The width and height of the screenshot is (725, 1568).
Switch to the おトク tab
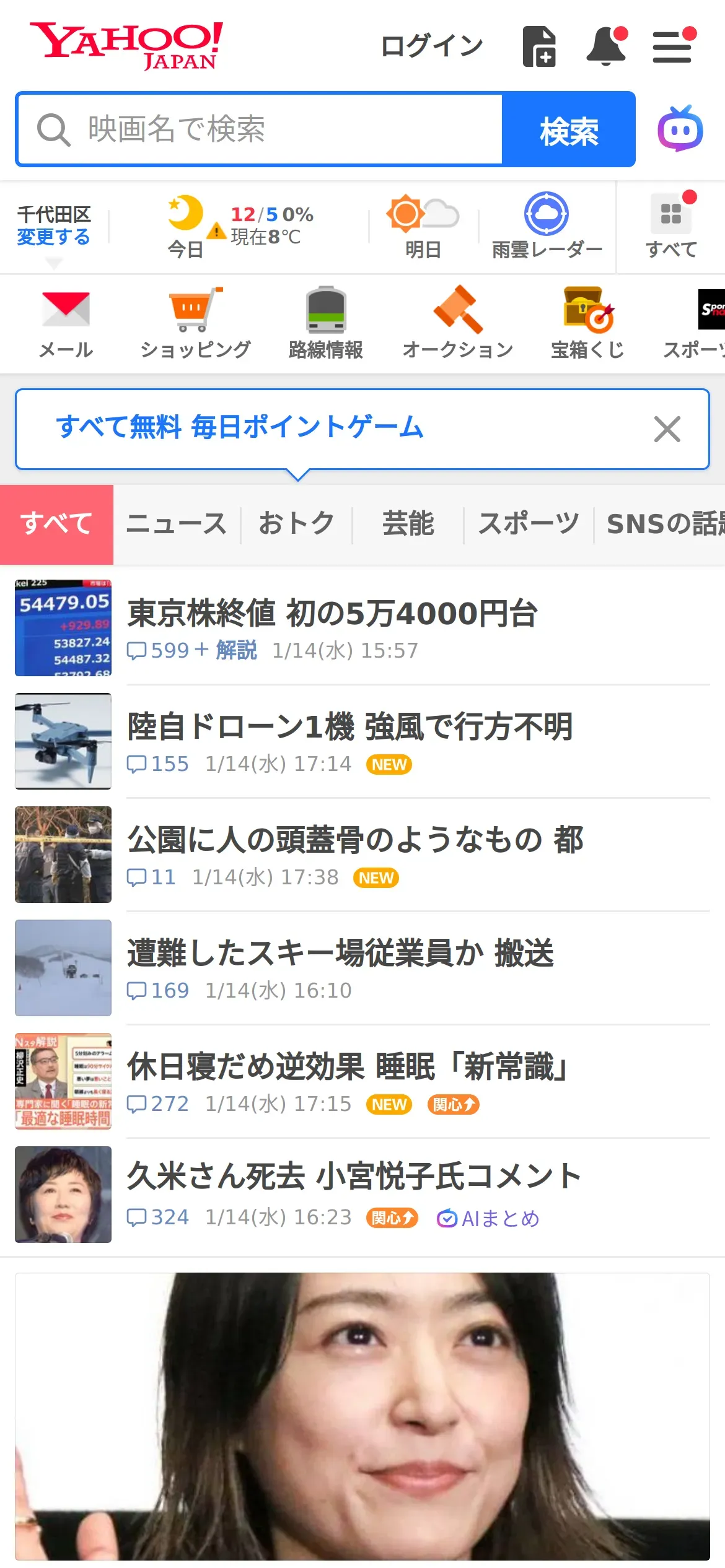coord(296,524)
